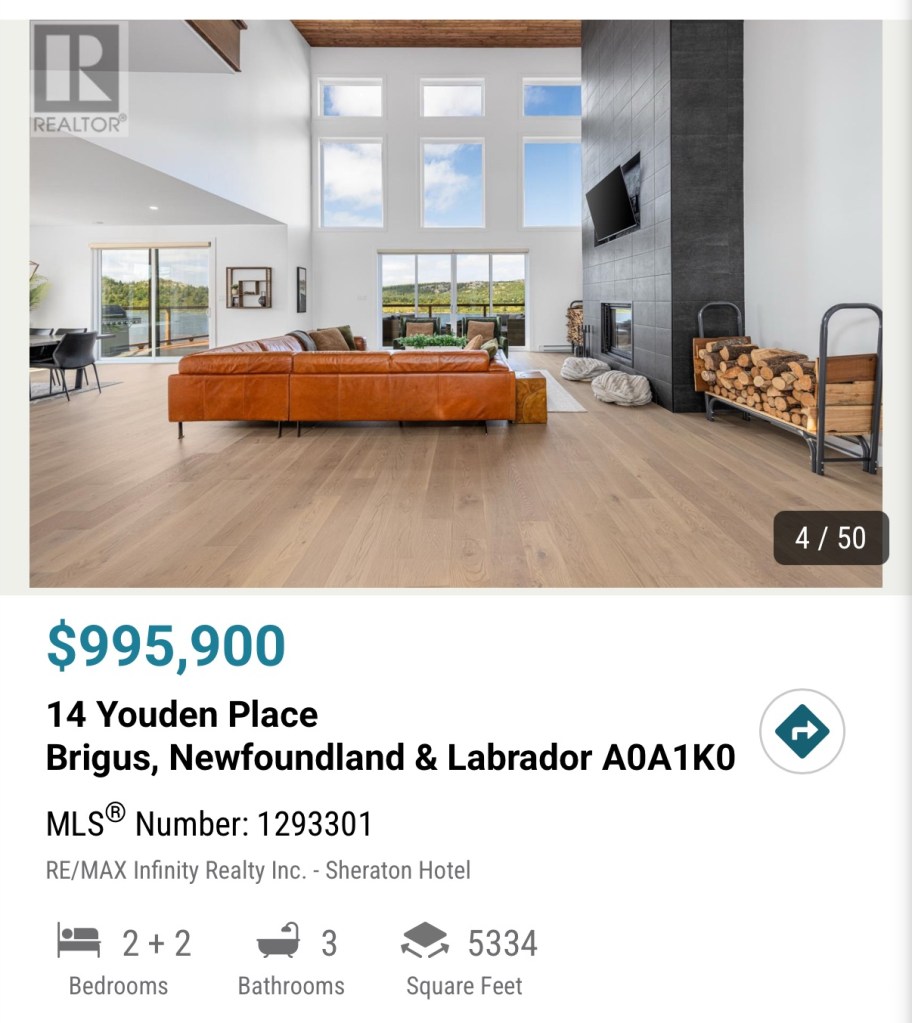
Task: Open the listing photo gallery
Action: (455, 303)
